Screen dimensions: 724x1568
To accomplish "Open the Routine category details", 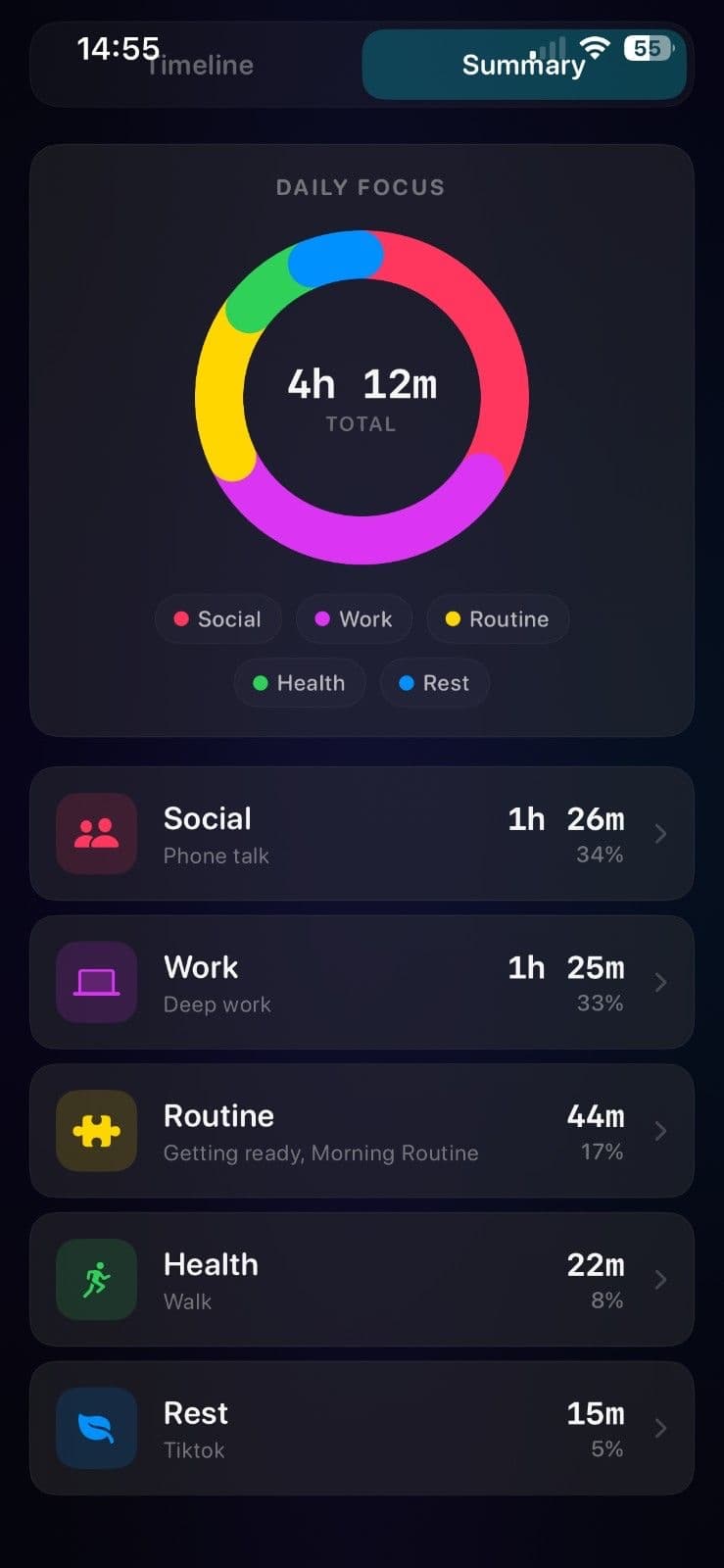I will (362, 1131).
